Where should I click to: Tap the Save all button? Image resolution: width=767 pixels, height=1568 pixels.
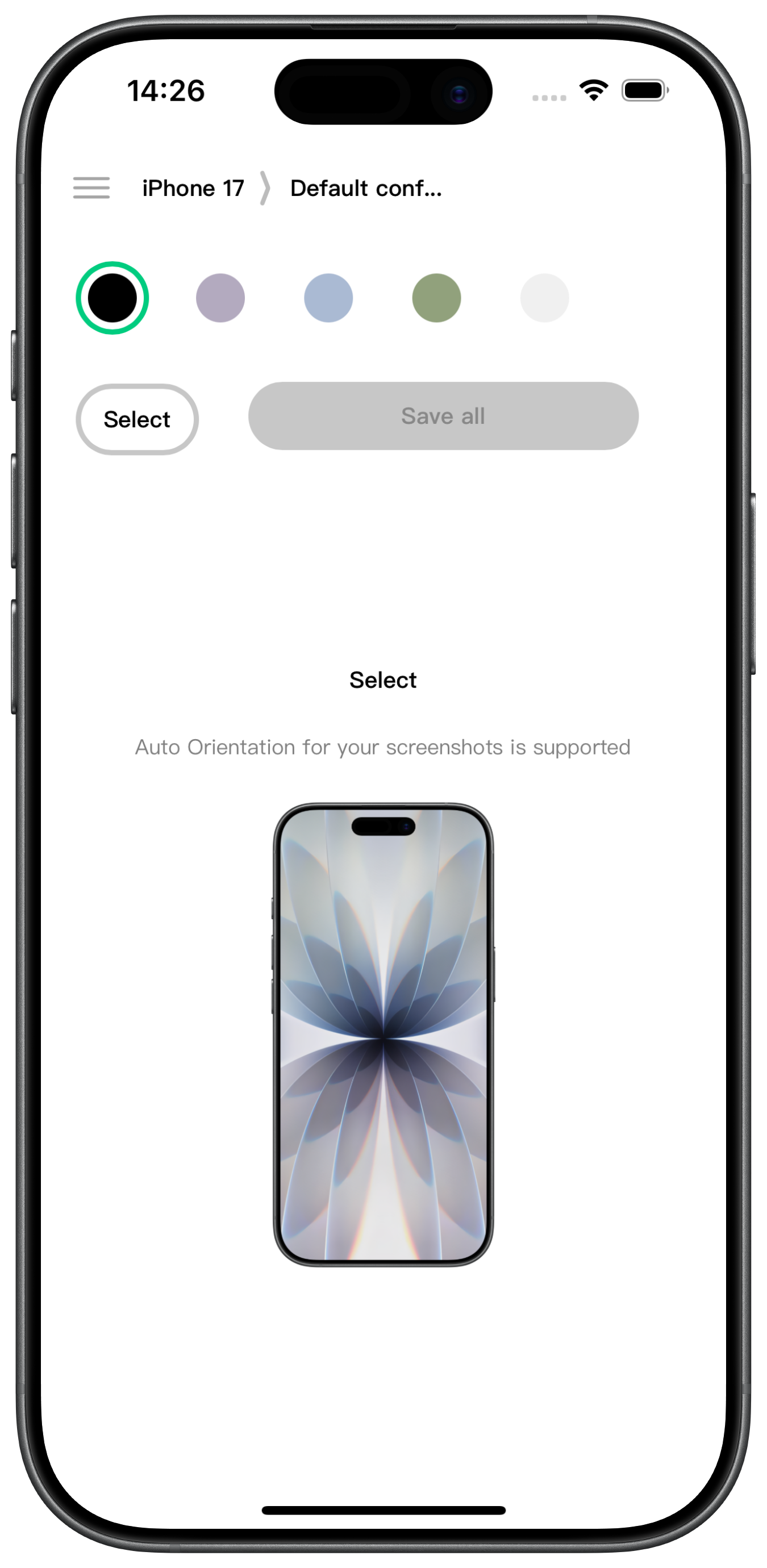point(443,416)
